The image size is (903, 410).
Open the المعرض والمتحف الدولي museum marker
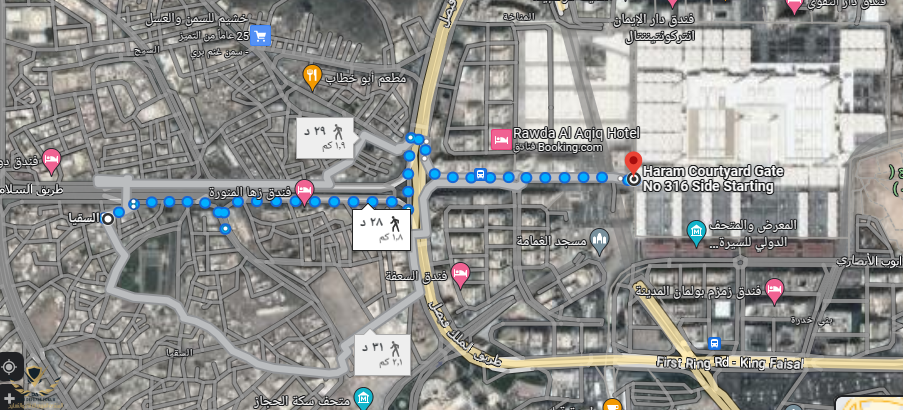coord(697,233)
